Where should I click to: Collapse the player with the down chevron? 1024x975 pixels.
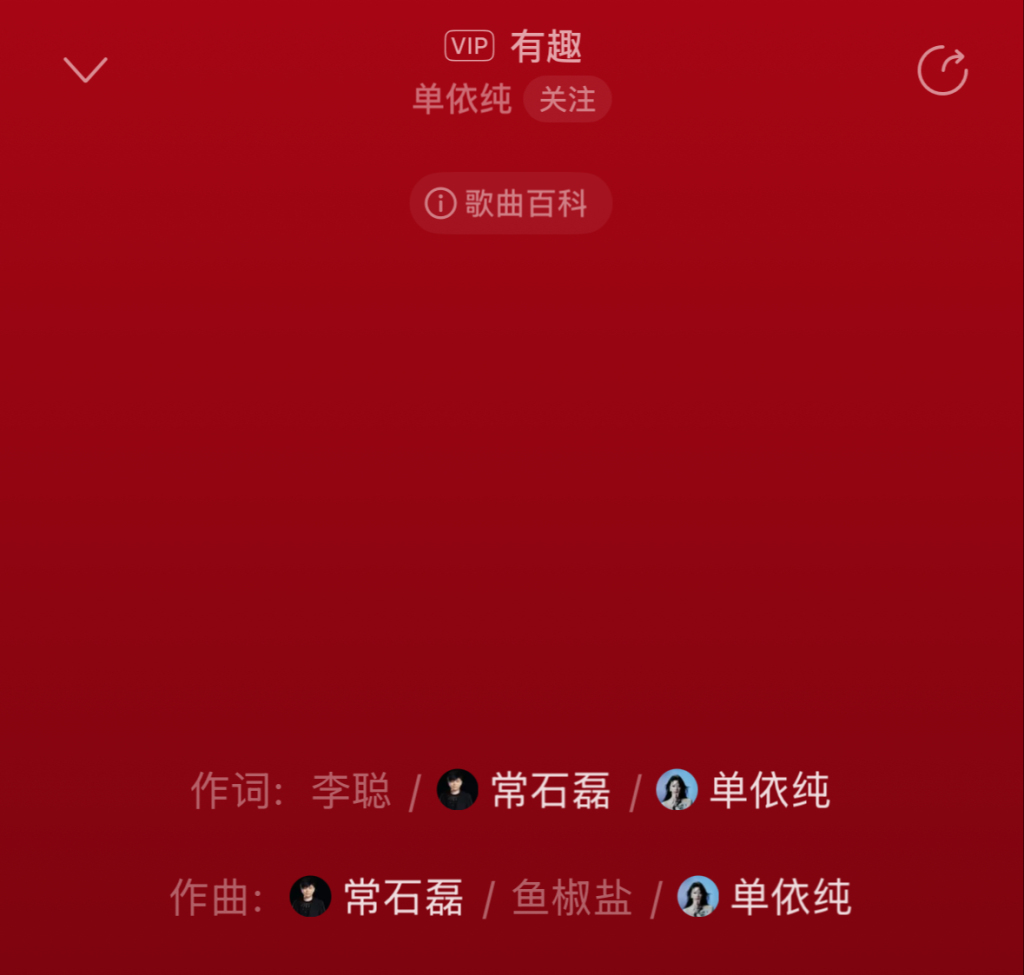(x=85, y=70)
